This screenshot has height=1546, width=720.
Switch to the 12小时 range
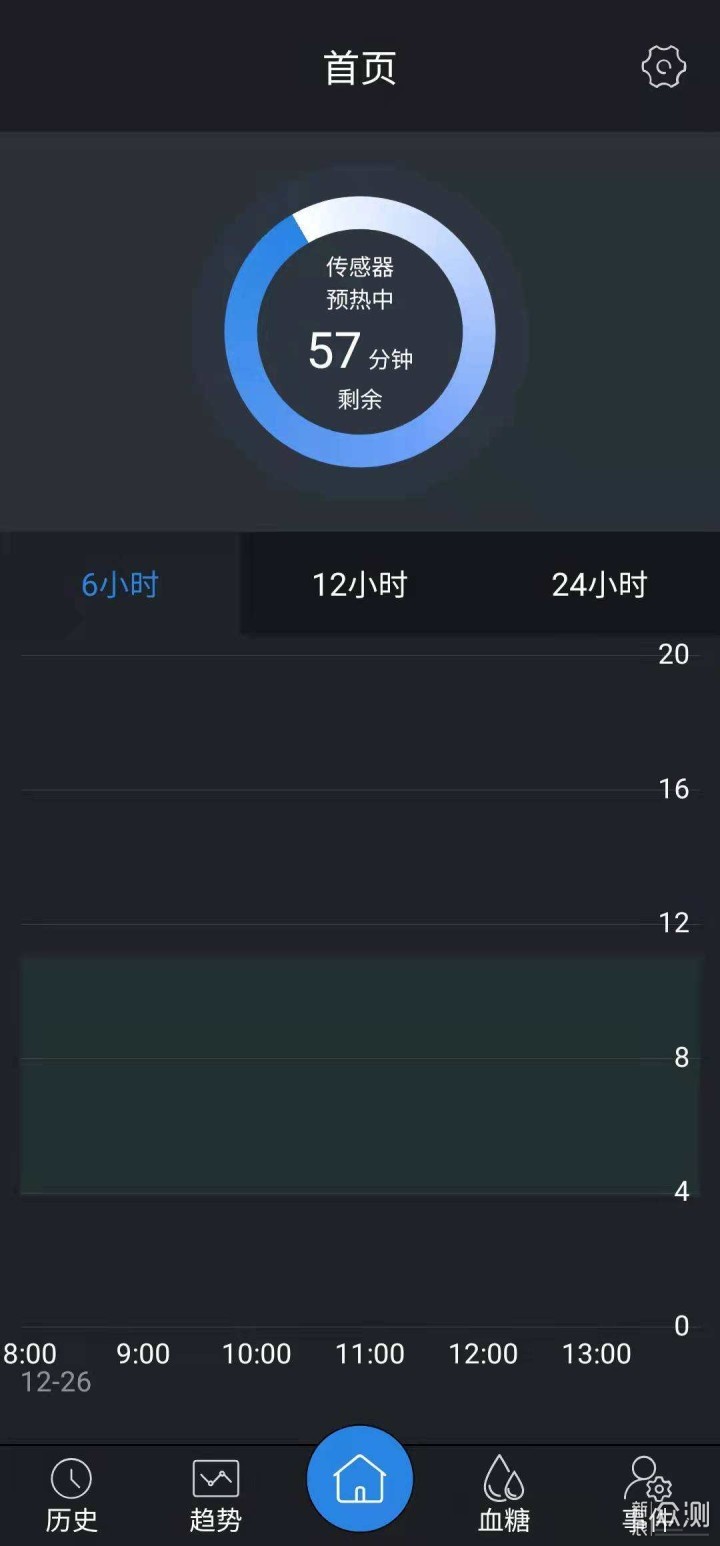tap(360, 584)
